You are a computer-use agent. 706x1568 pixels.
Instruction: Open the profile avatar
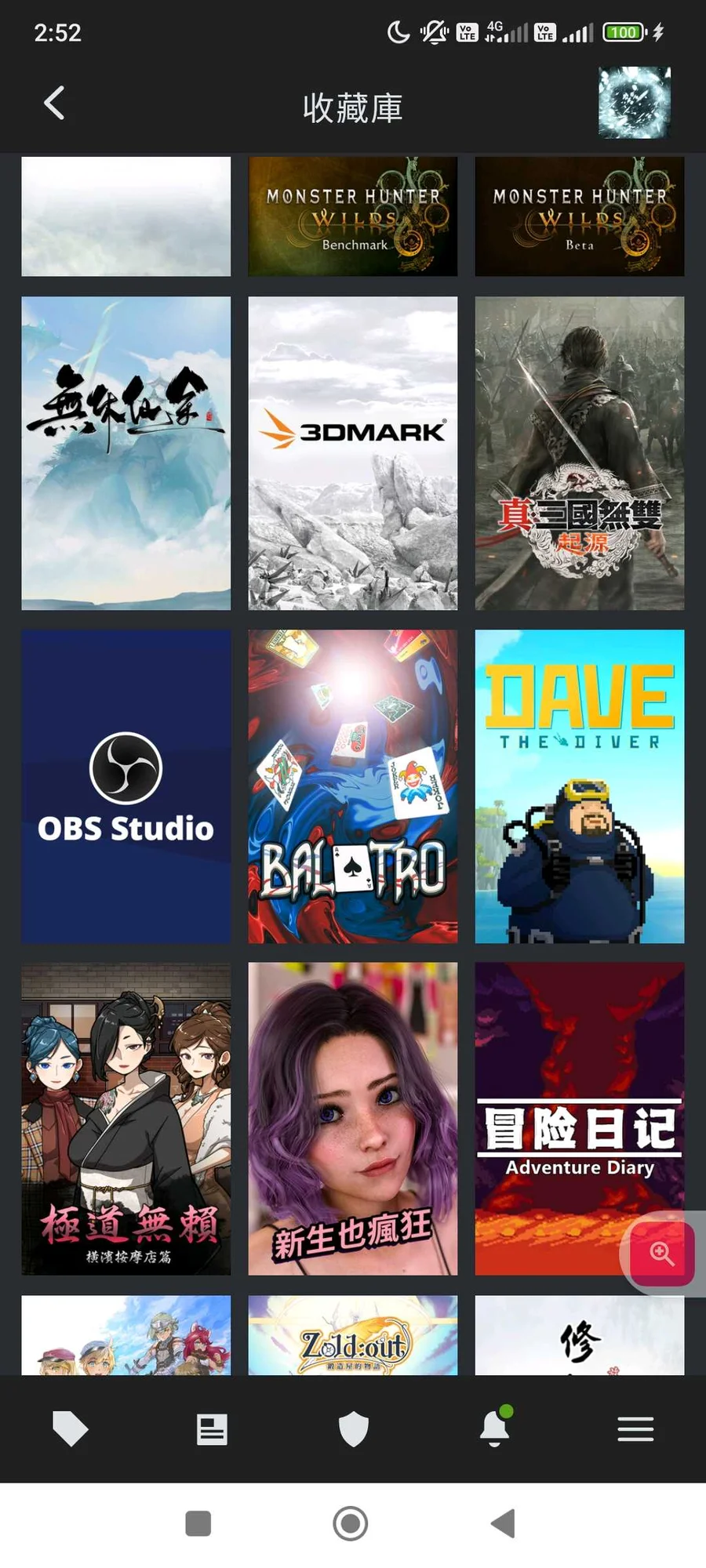(x=635, y=103)
